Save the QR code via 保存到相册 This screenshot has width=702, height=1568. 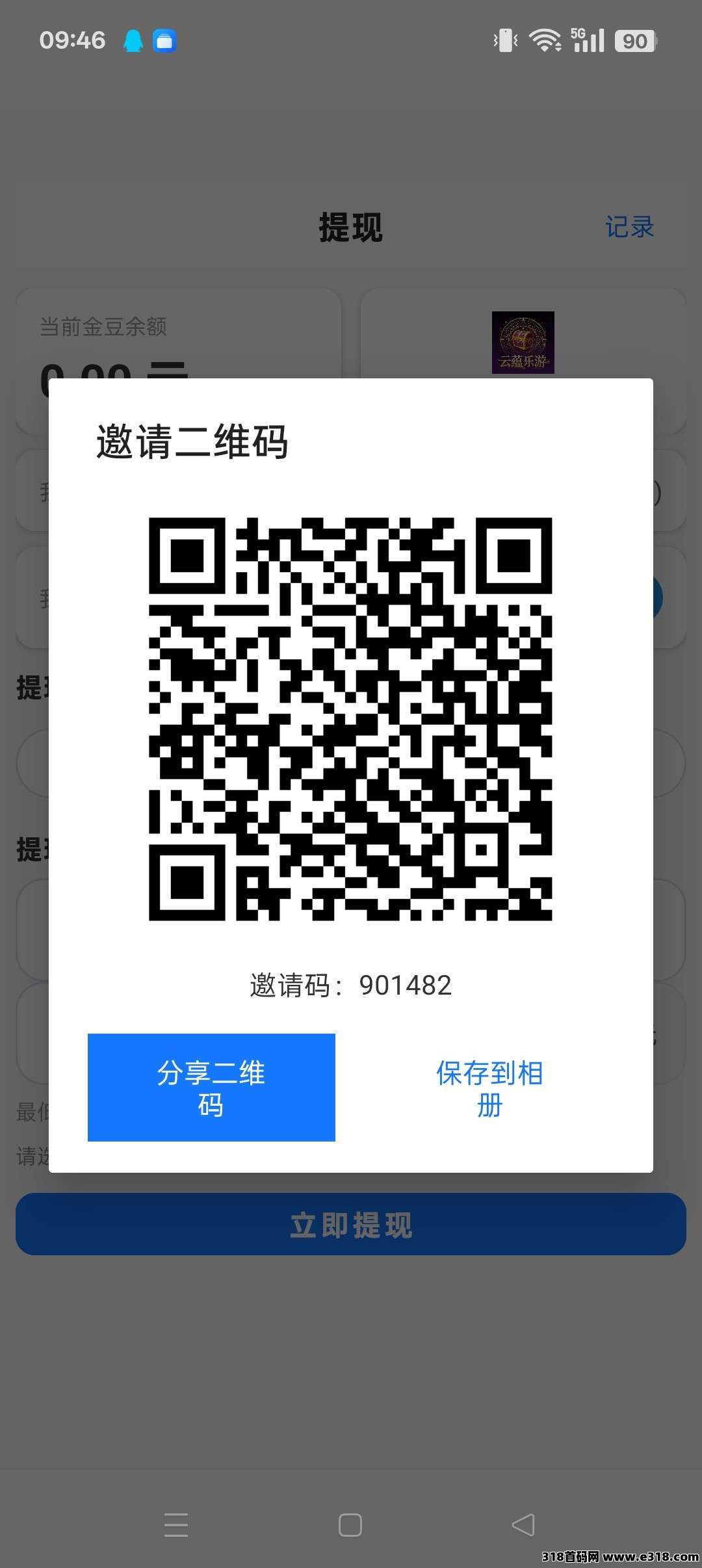(489, 1087)
